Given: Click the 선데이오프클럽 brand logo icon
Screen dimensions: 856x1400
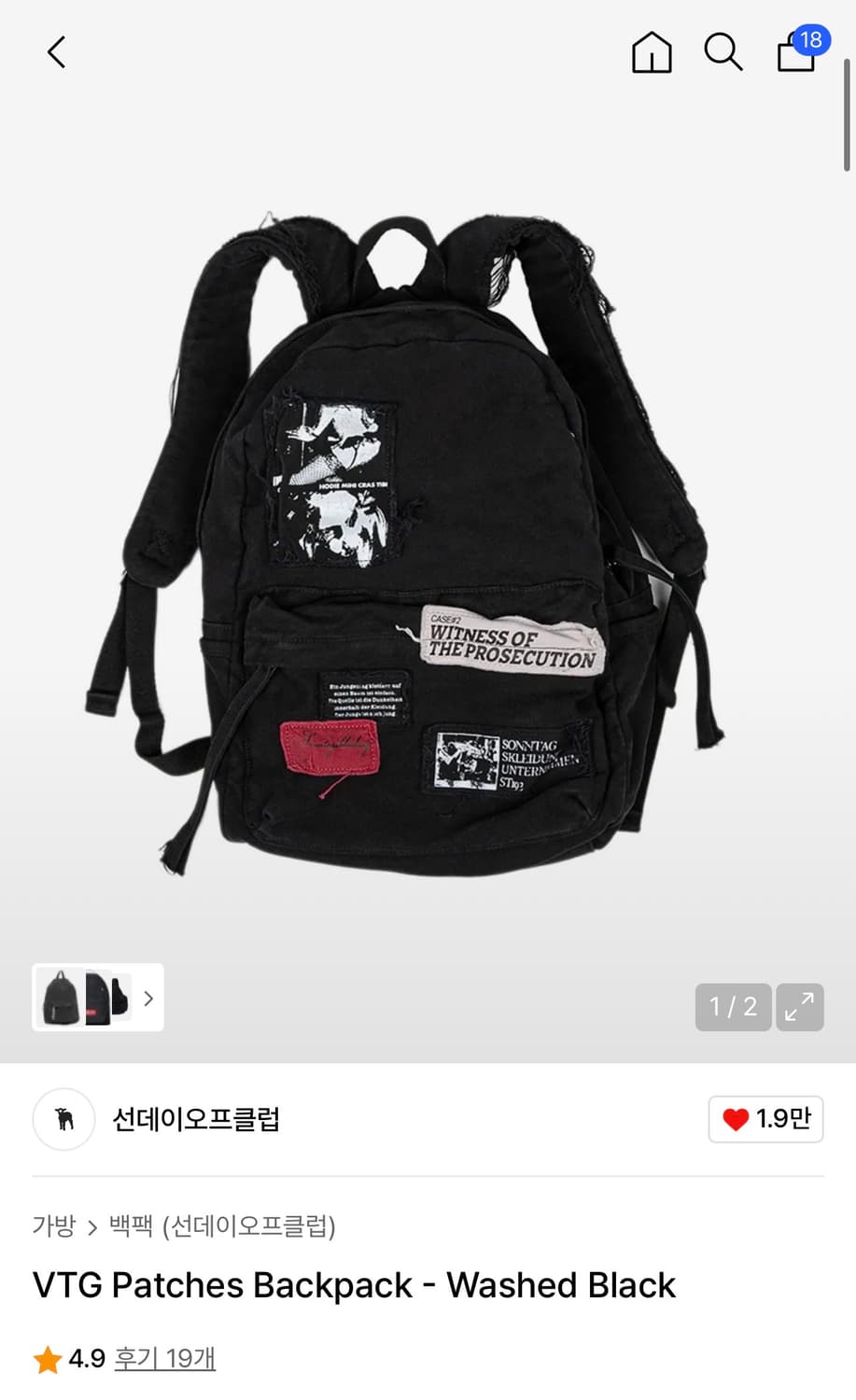Looking at the screenshot, I should 63,1119.
